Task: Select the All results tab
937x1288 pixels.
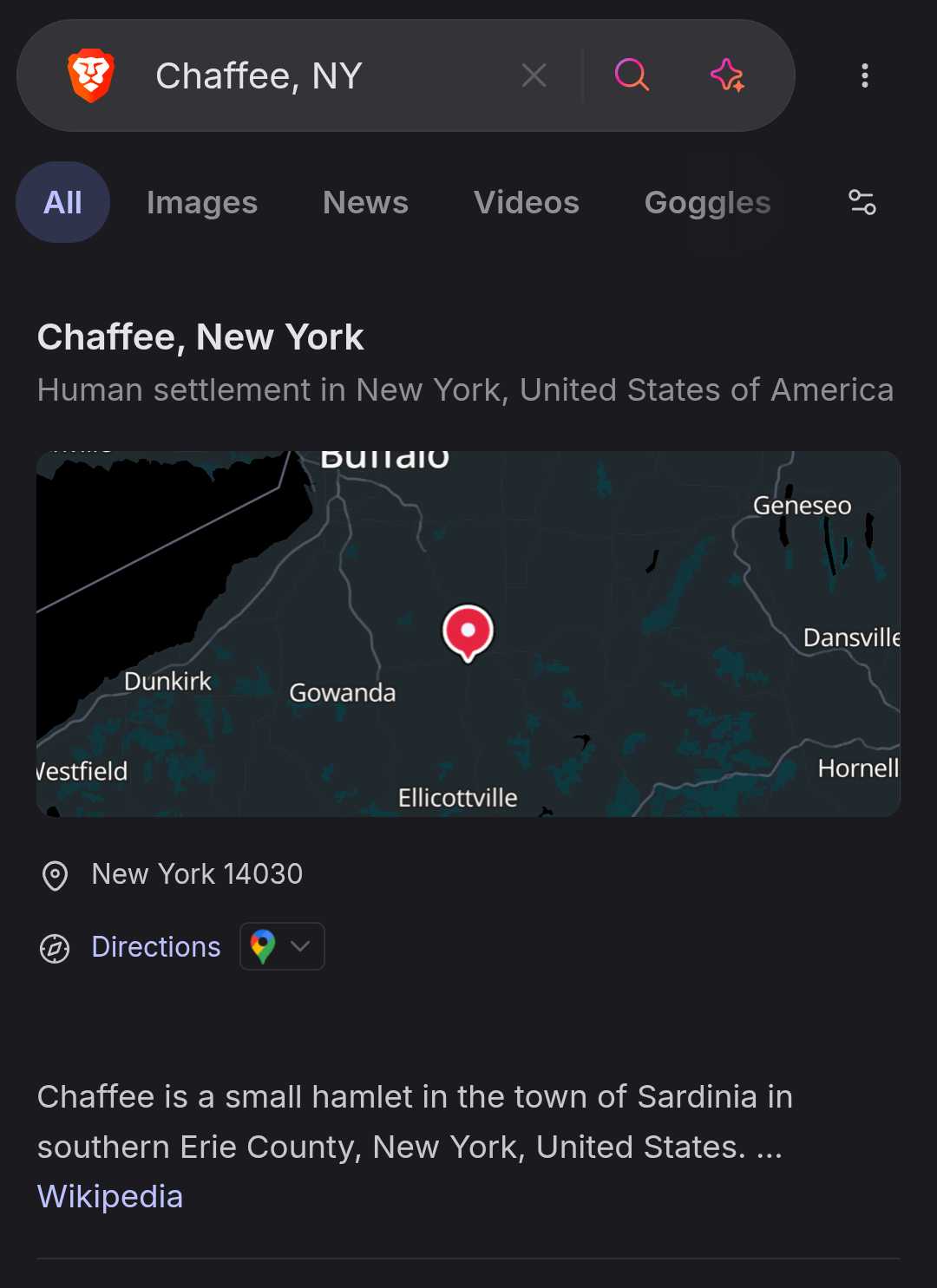Action: [62, 202]
